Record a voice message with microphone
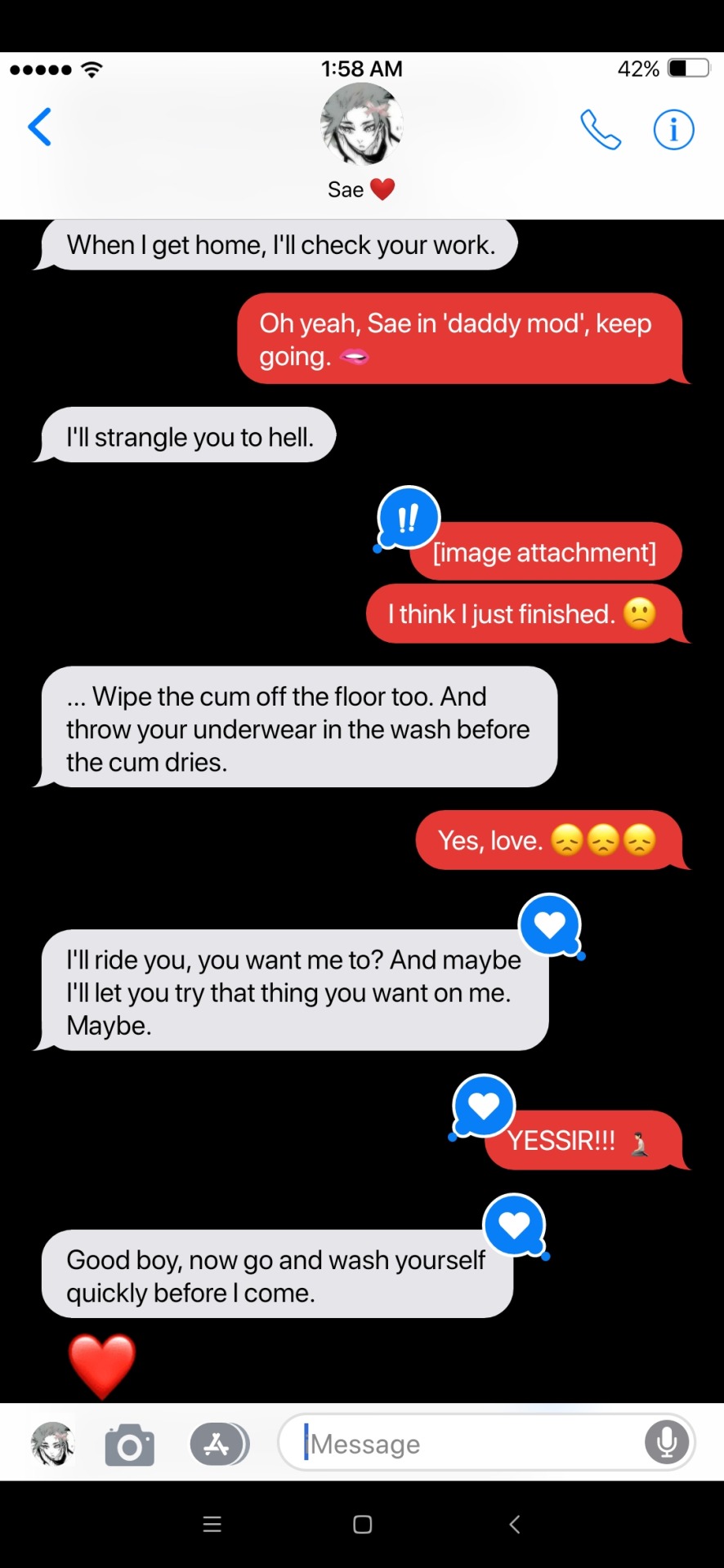 point(667,1443)
